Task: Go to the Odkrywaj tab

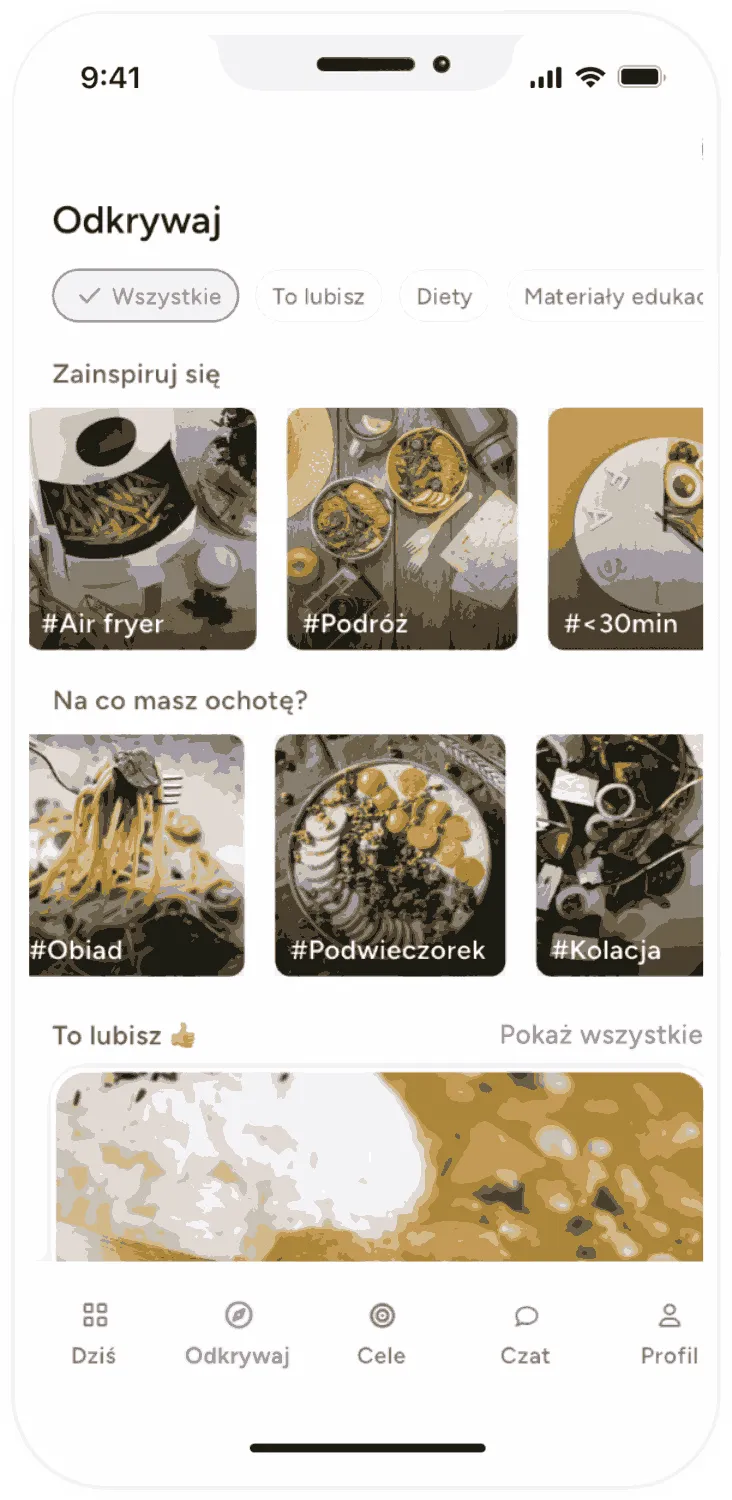Action: [x=238, y=1334]
